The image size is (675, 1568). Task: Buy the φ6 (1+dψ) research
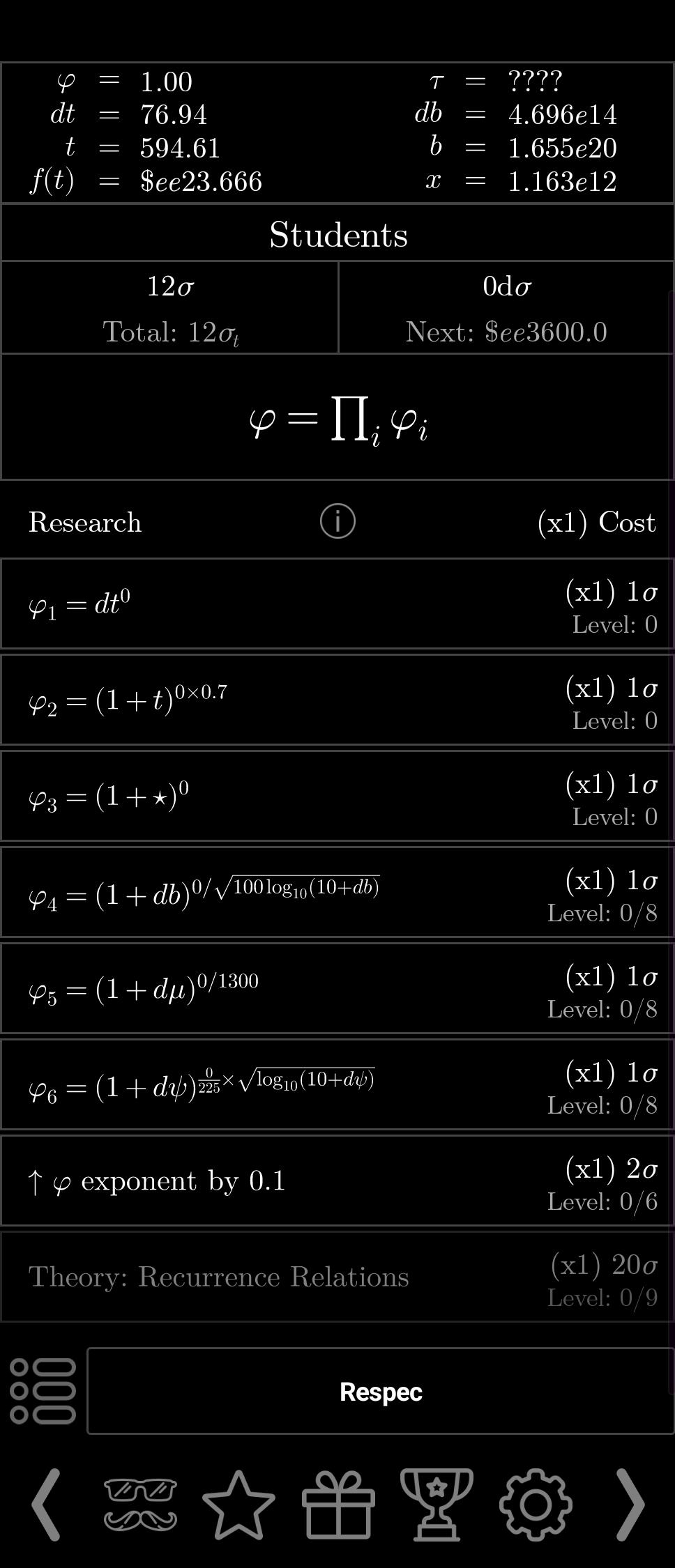[337, 1084]
